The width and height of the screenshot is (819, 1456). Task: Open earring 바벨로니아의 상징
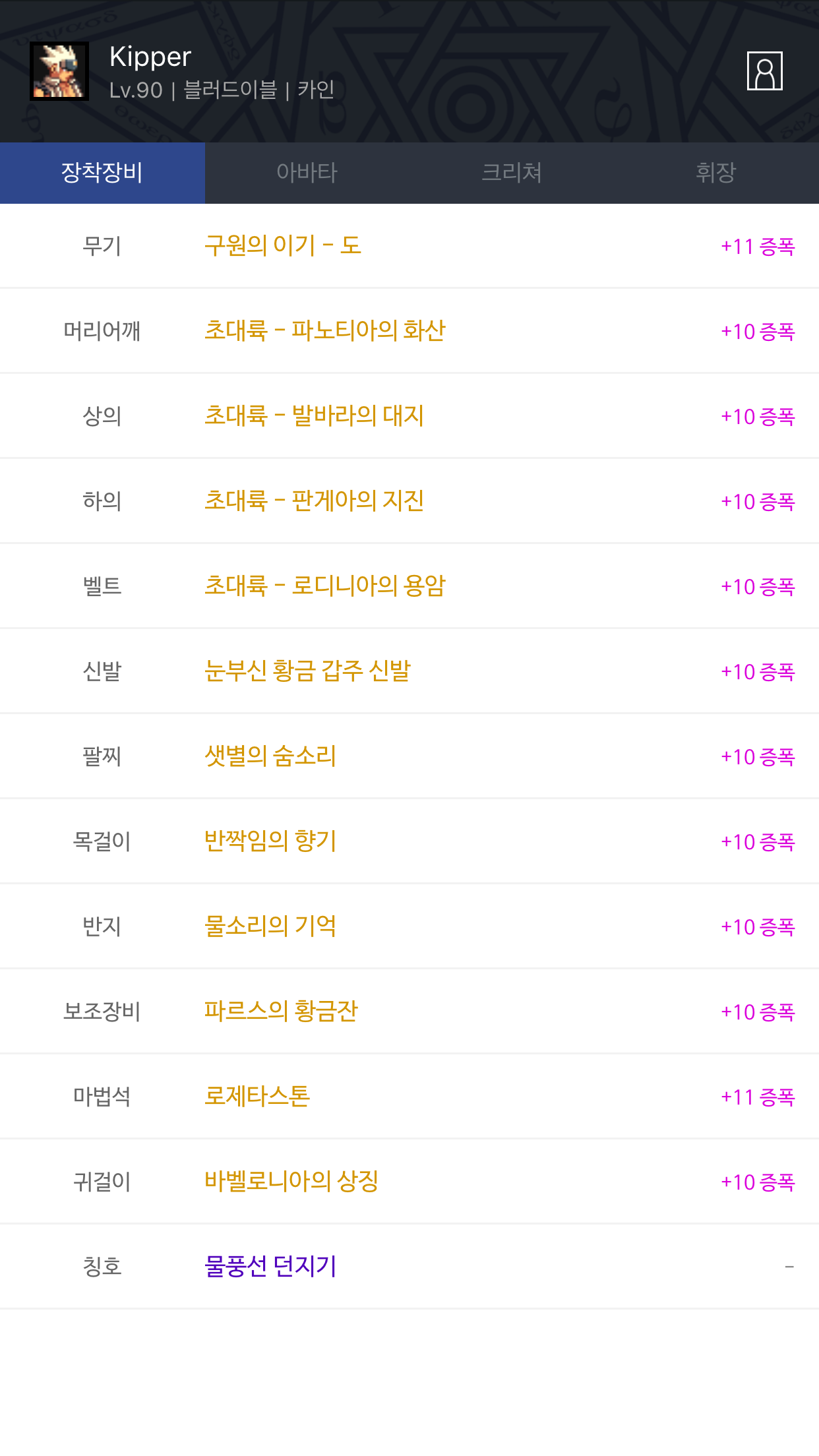[291, 1182]
